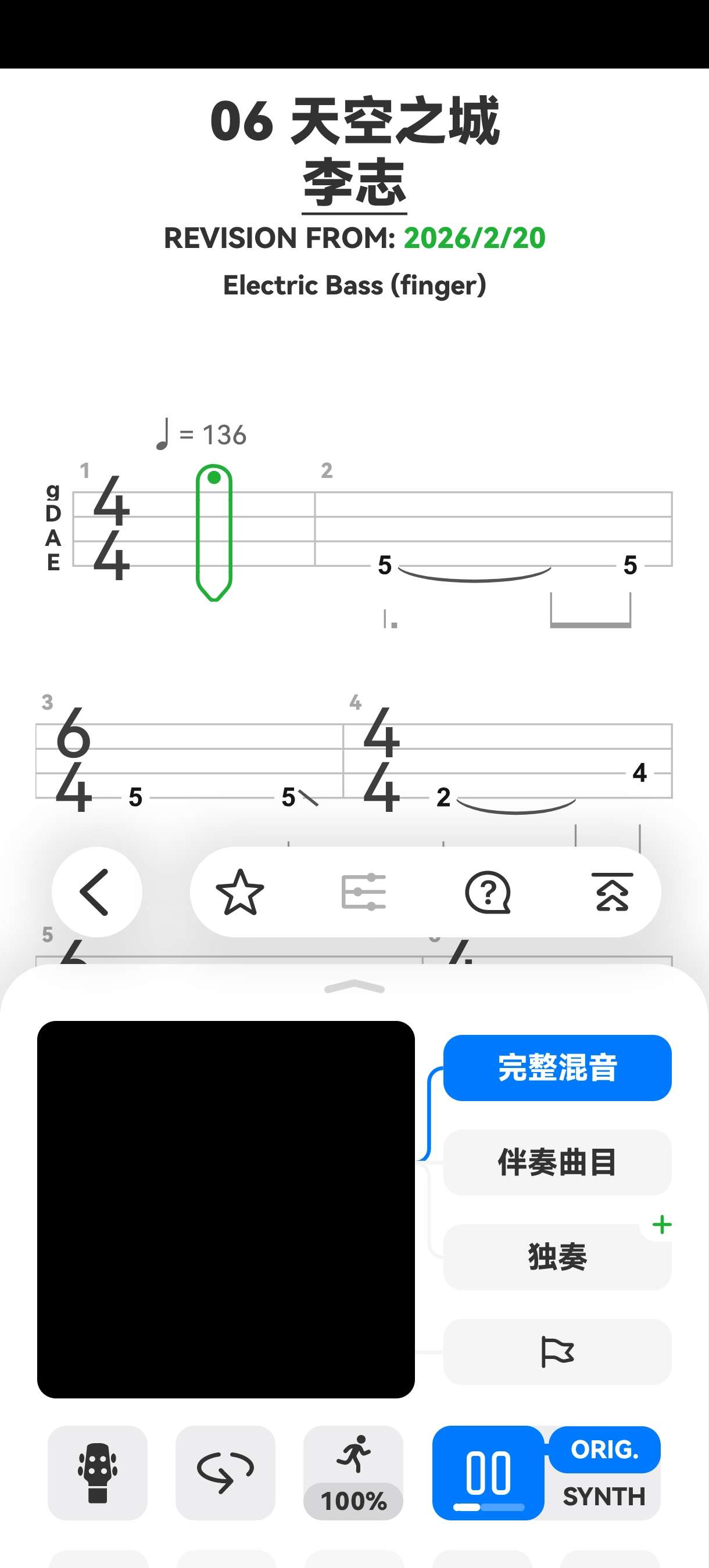Toggle the loop playback button
The image size is (709, 1568).
225,1472
